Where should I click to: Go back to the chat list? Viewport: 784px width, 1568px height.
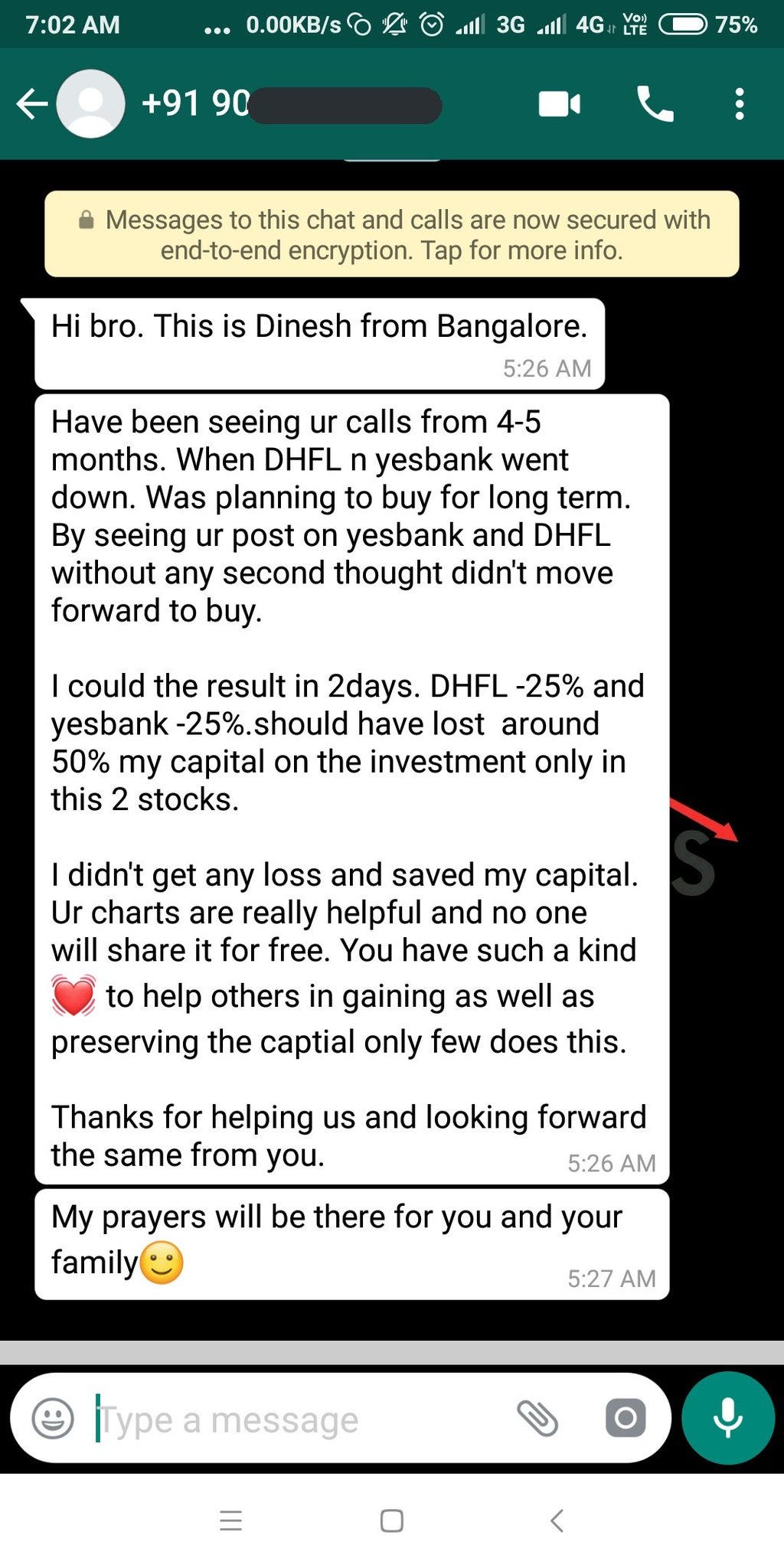pyautogui.click(x=32, y=104)
